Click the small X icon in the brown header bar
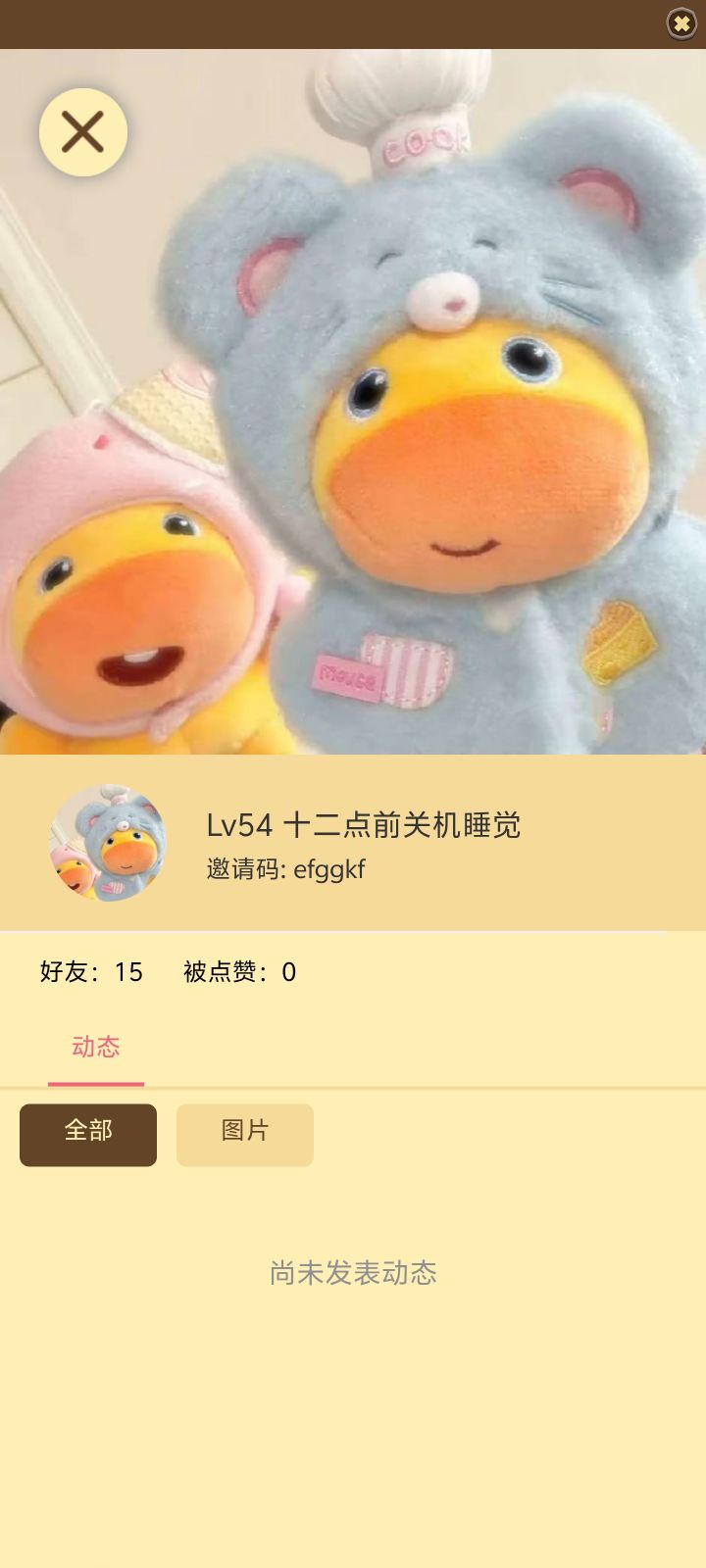 point(681,24)
